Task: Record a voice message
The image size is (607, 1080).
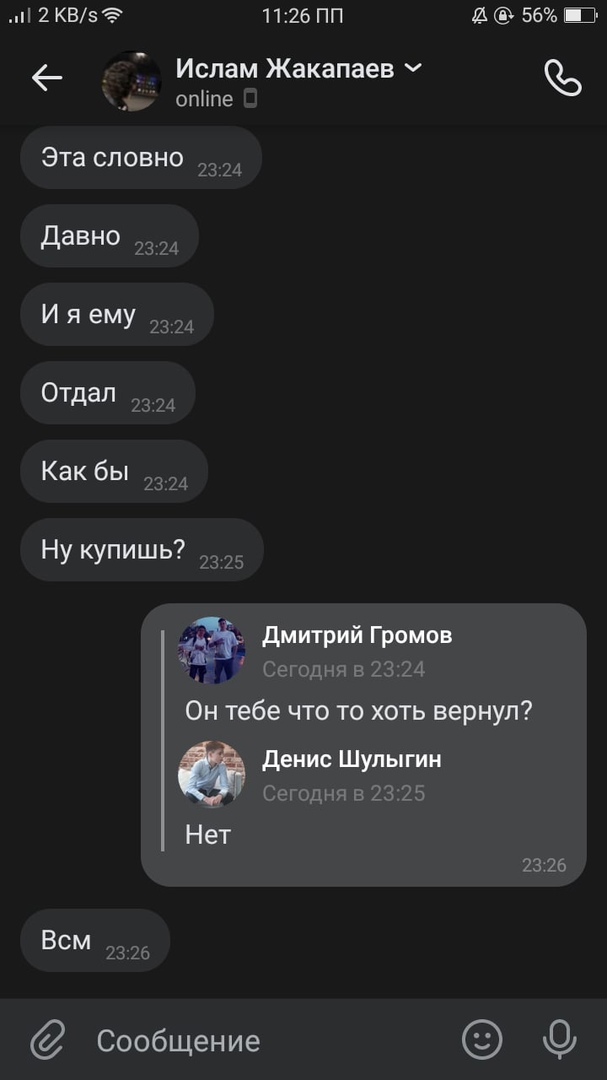Action: point(559,1040)
